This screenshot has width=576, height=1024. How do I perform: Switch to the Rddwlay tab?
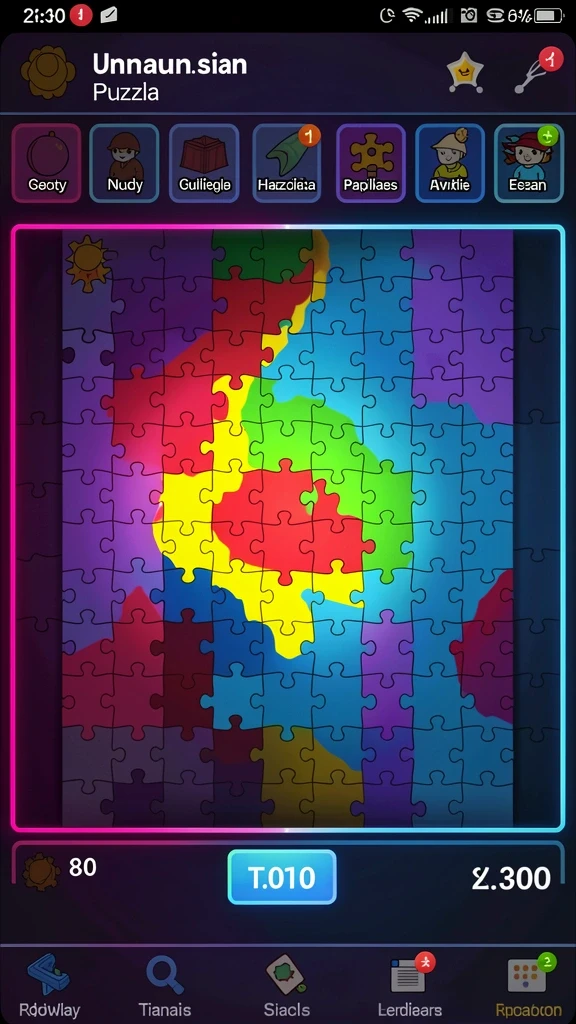coord(49,985)
